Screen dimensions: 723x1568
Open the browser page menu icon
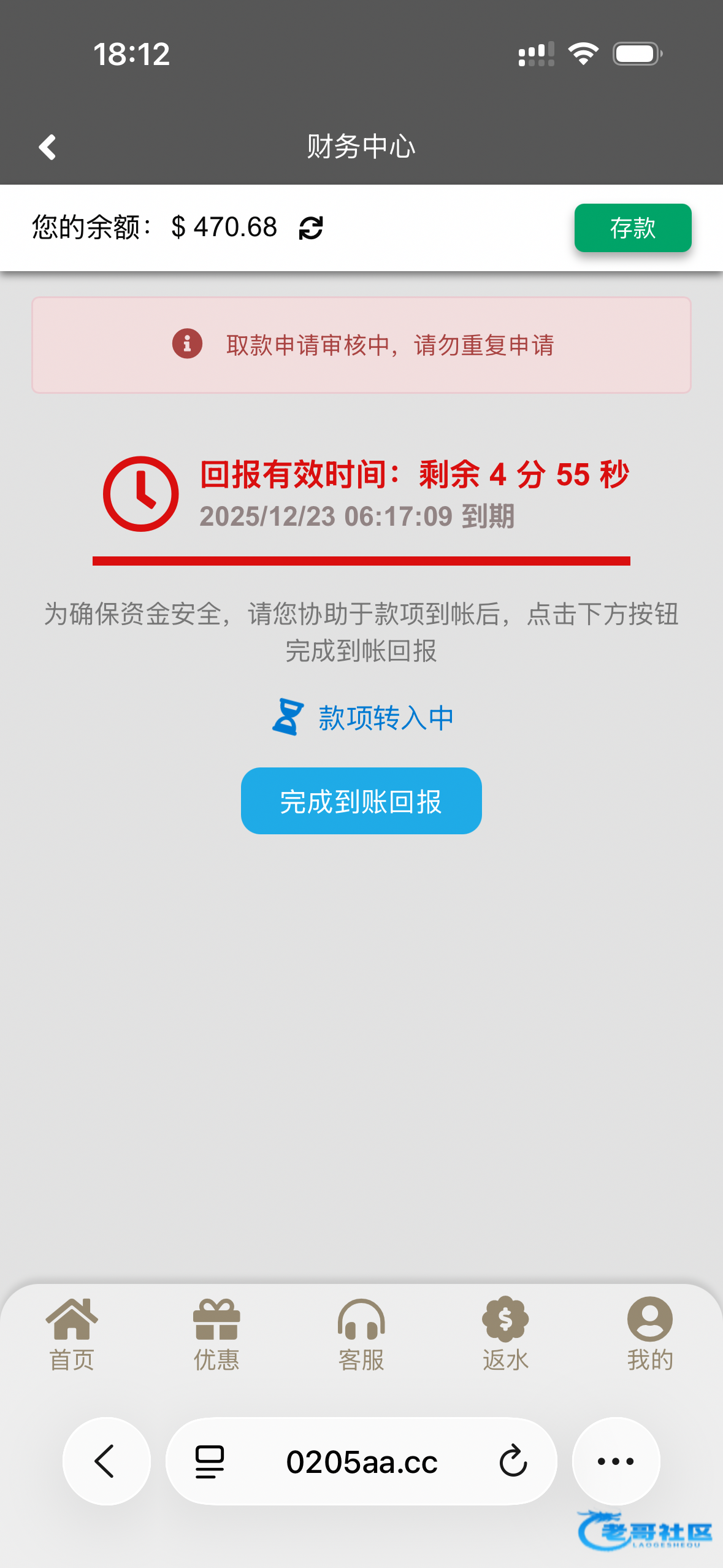[x=209, y=1462]
